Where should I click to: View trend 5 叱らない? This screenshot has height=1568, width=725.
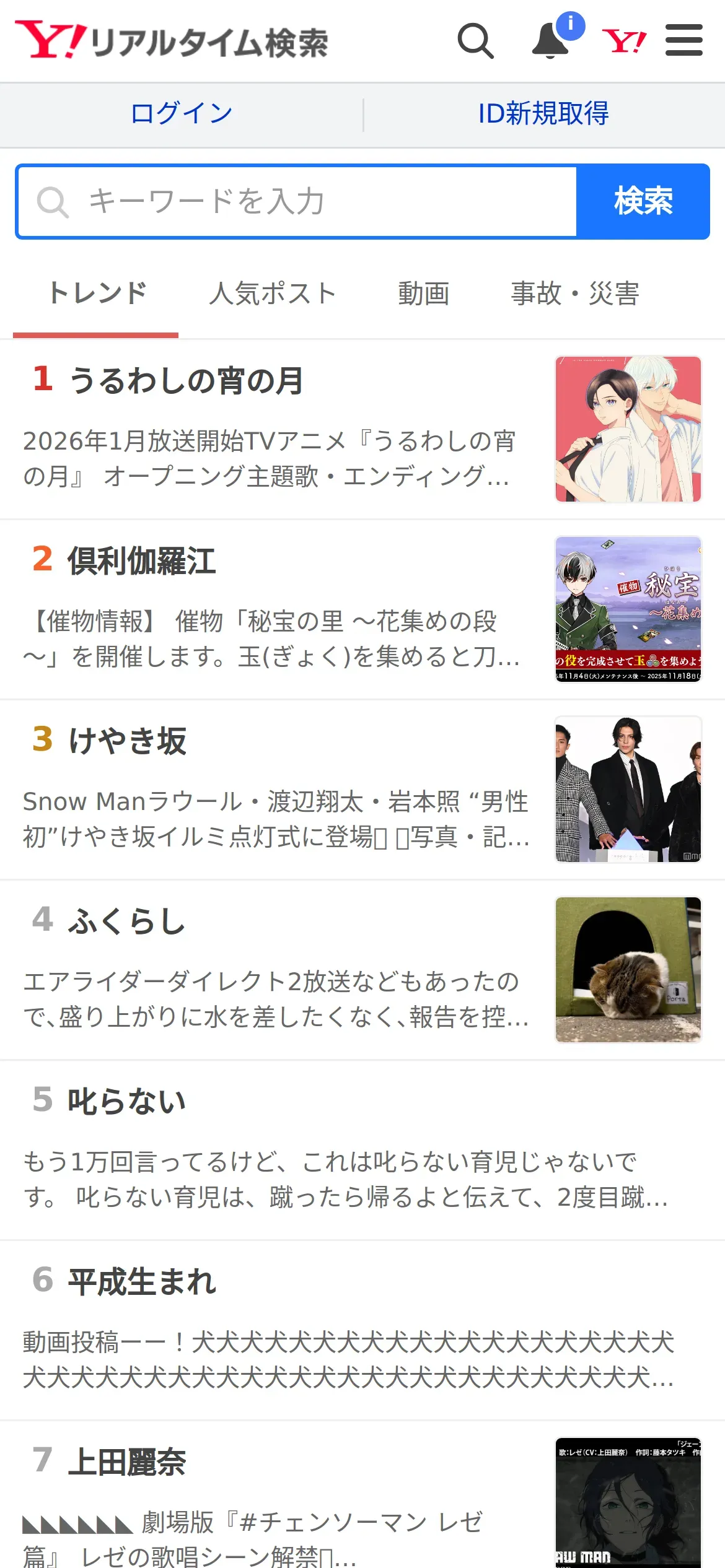click(x=127, y=1102)
